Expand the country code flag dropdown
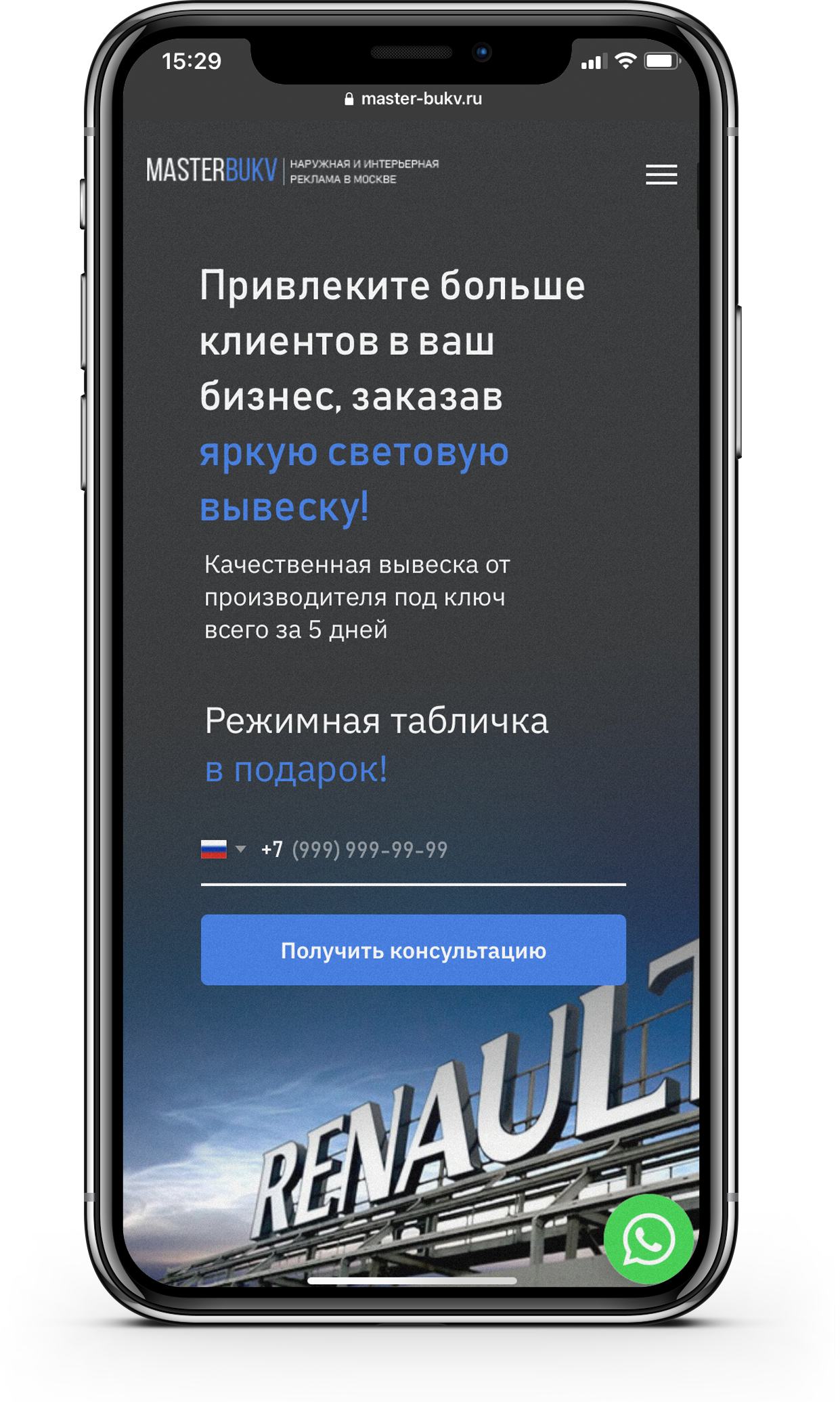The width and height of the screenshot is (840, 1402). pyautogui.click(x=223, y=849)
